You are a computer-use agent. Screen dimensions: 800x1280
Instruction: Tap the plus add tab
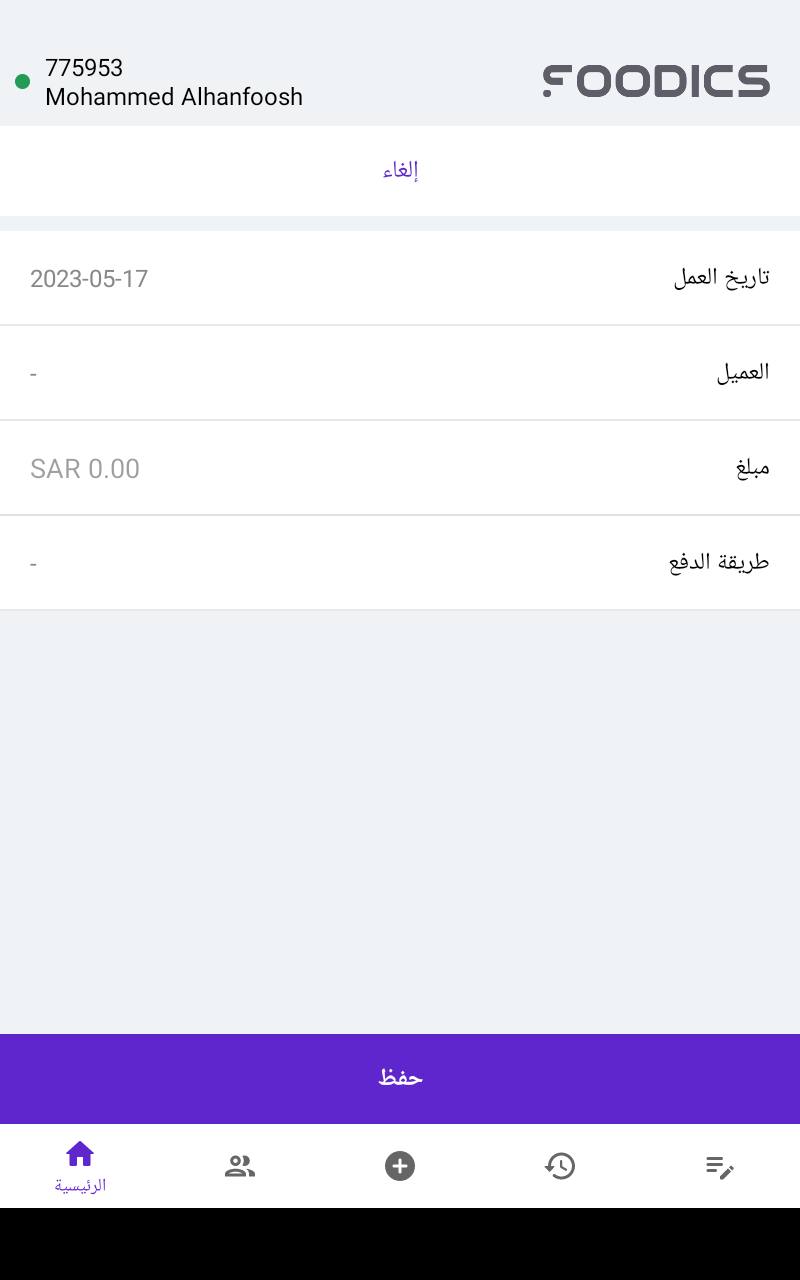[x=400, y=1166]
